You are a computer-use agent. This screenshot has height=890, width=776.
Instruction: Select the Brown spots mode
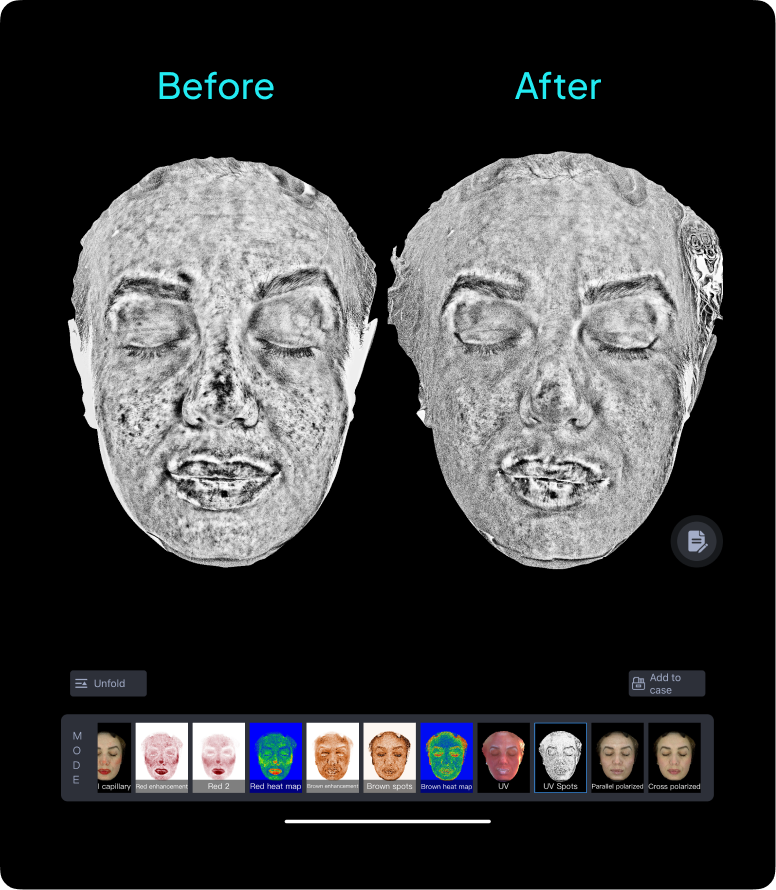[389, 757]
